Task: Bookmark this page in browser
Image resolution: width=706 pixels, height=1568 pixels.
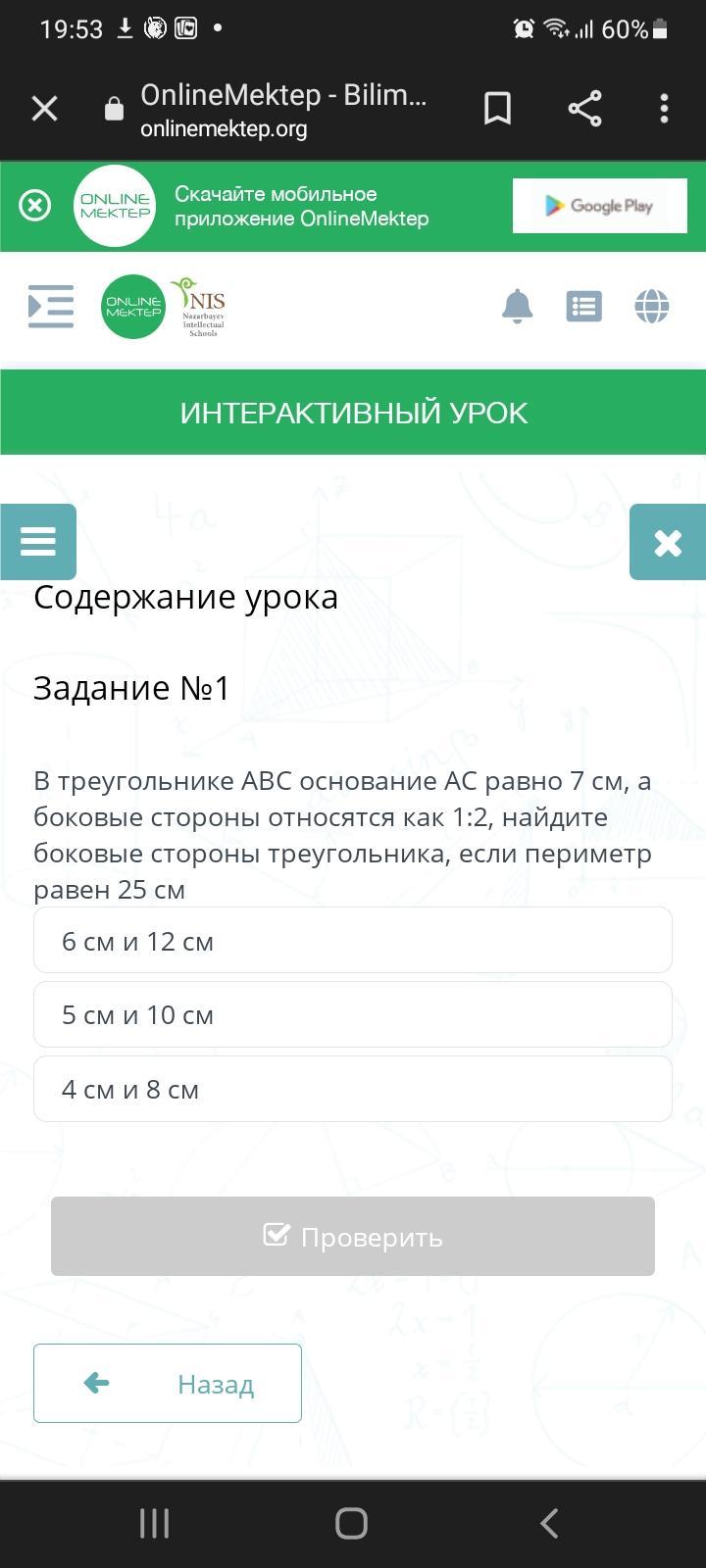Action: (x=498, y=108)
